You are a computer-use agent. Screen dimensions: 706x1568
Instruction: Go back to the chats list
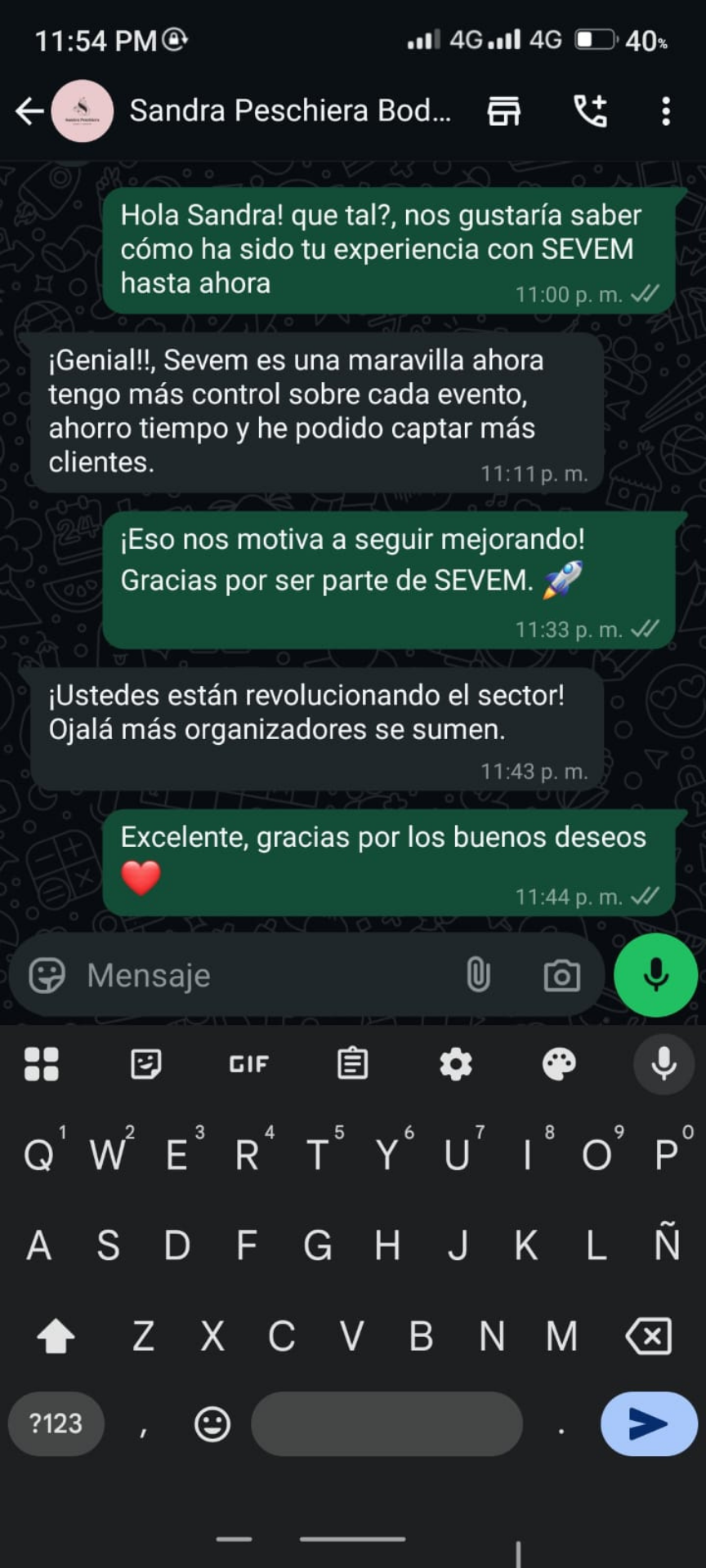pyautogui.click(x=29, y=111)
